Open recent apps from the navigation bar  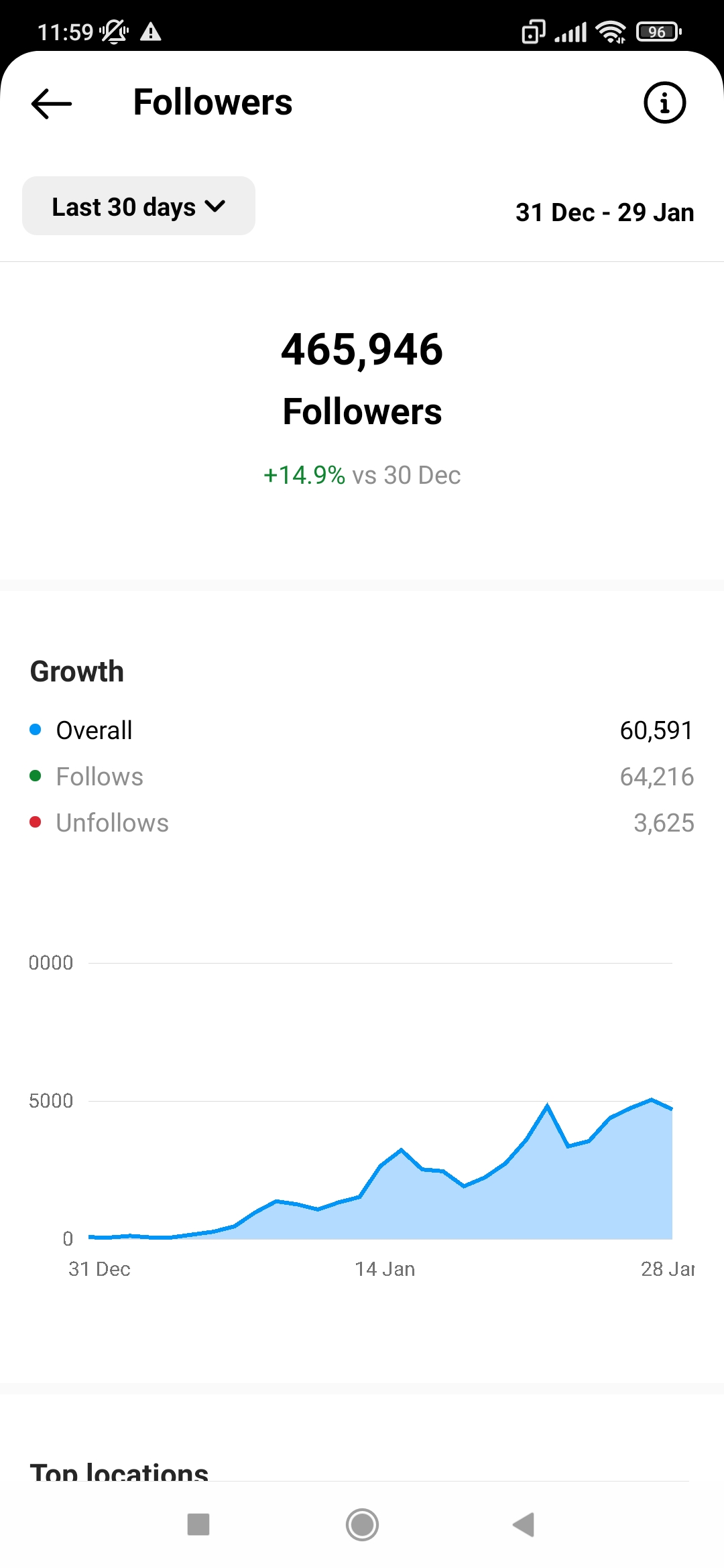coord(198,1524)
